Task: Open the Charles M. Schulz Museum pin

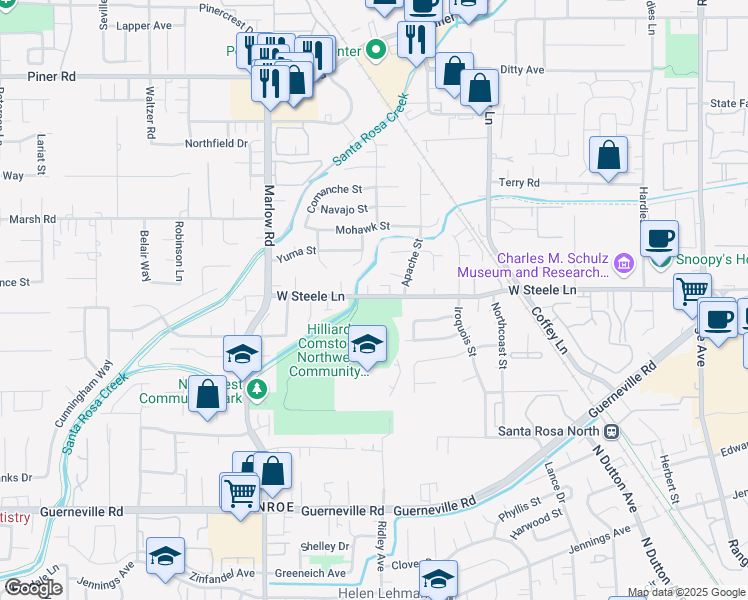Action: click(x=624, y=264)
